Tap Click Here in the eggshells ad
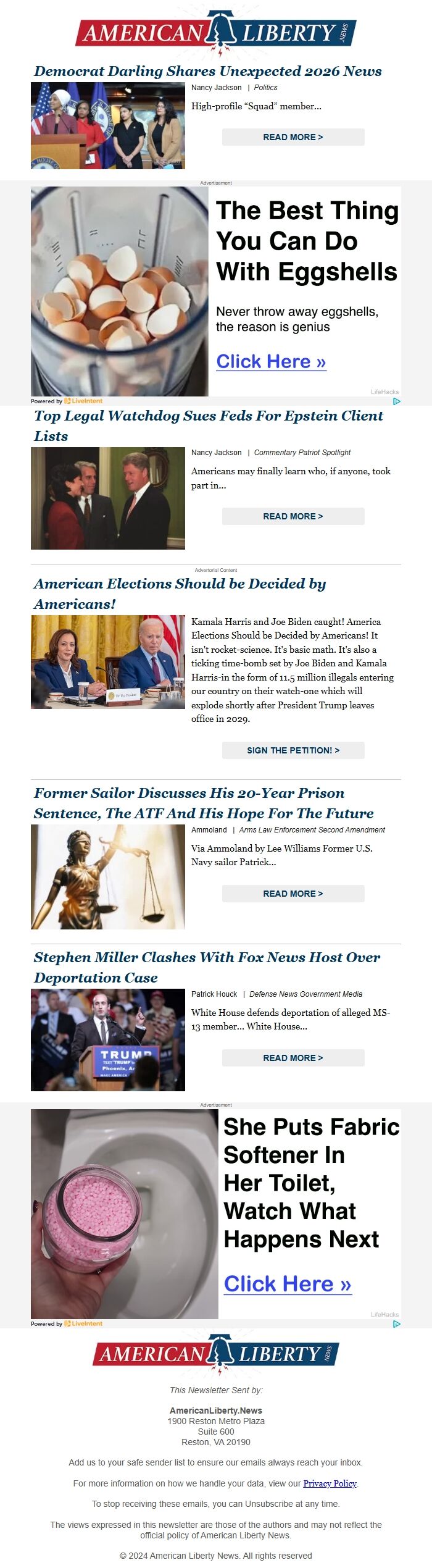Viewport: 432px width, 1568px height. tap(271, 361)
